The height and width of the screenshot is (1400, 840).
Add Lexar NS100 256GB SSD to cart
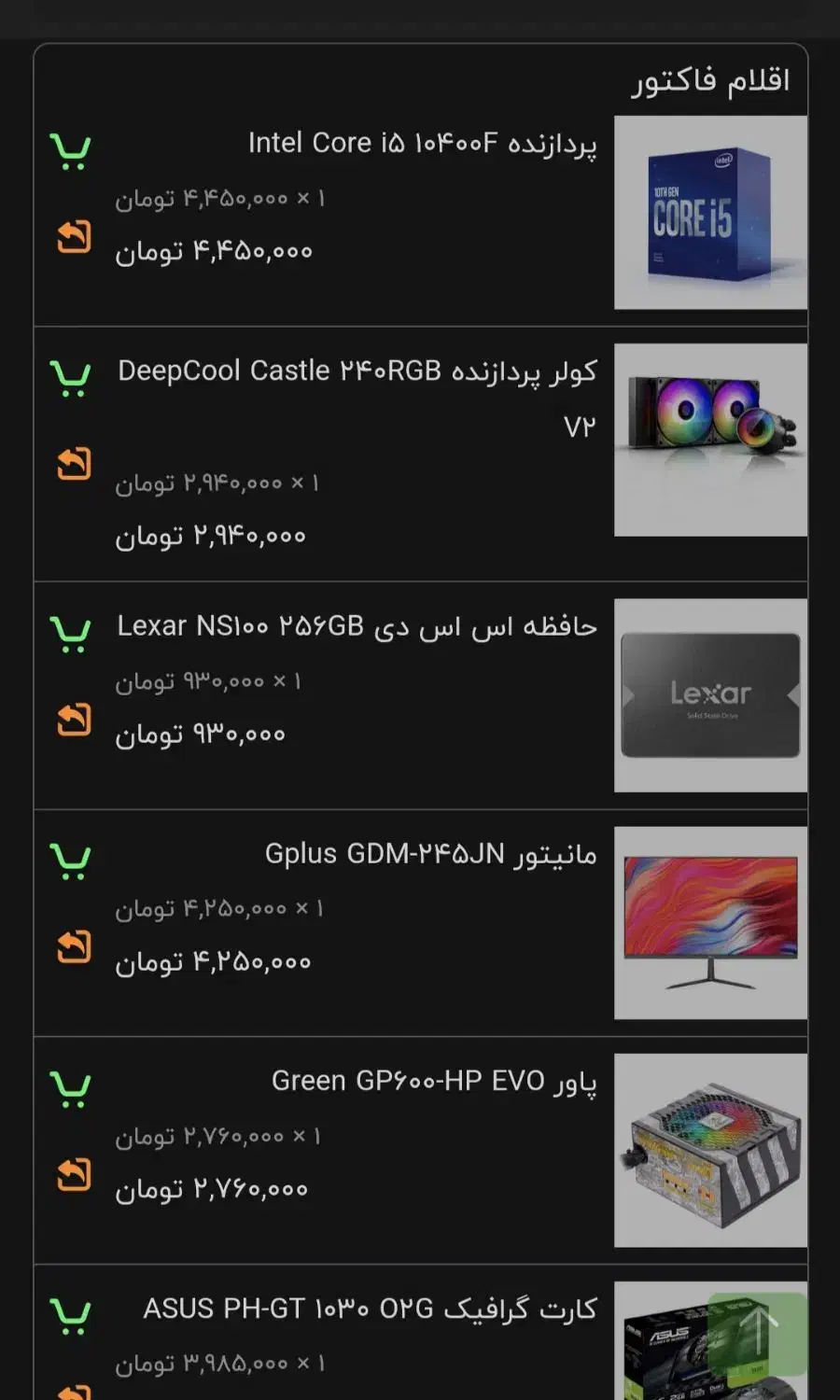point(71,634)
